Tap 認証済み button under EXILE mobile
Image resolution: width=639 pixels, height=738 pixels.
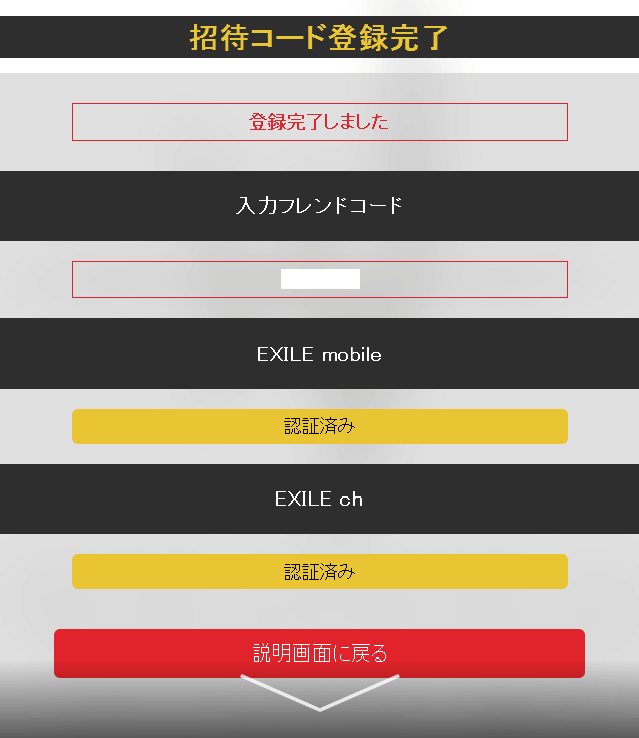pyautogui.click(x=319, y=426)
